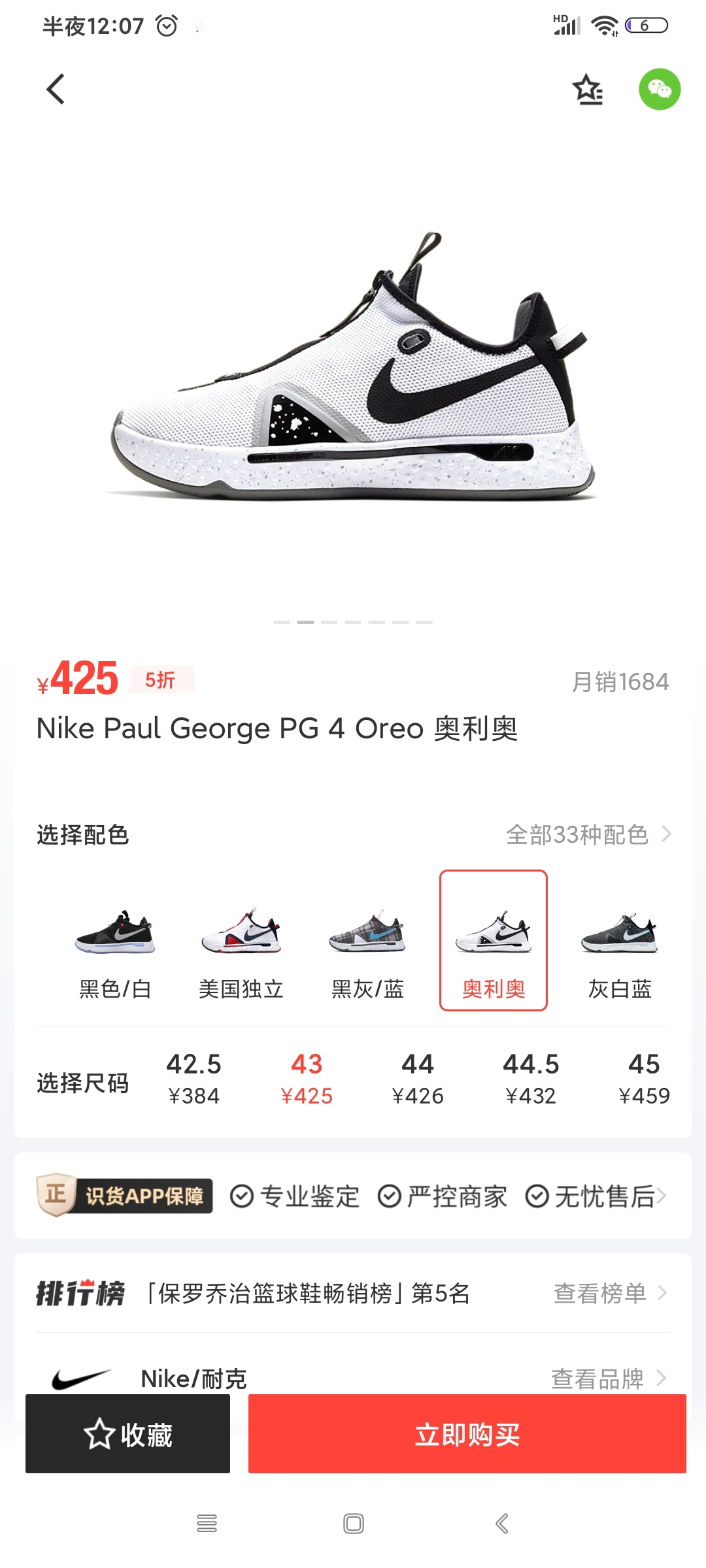Open 查看榜单 ranking list
The height and width of the screenshot is (1568, 706).
(x=609, y=1293)
